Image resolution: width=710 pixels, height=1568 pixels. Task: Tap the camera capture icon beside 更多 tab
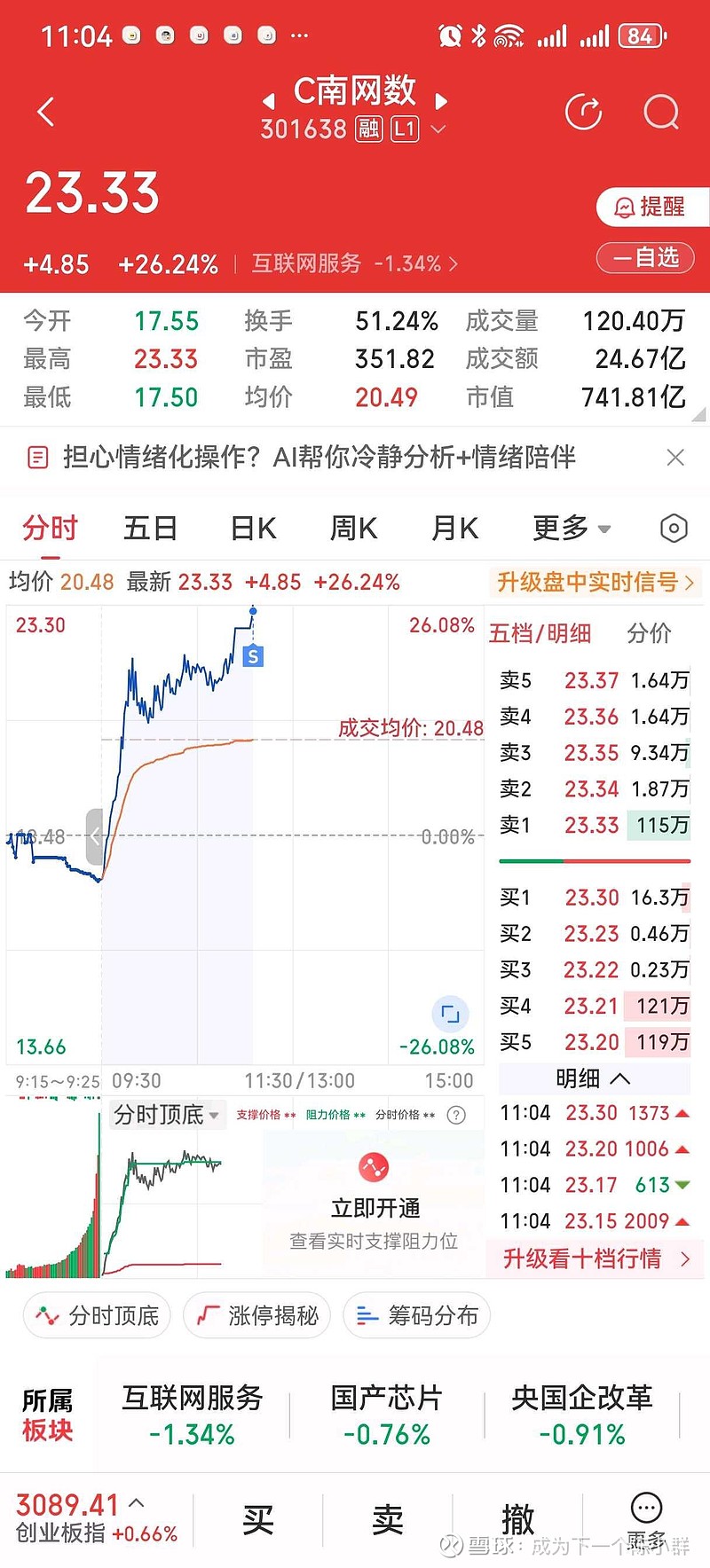pyautogui.click(x=673, y=528)
